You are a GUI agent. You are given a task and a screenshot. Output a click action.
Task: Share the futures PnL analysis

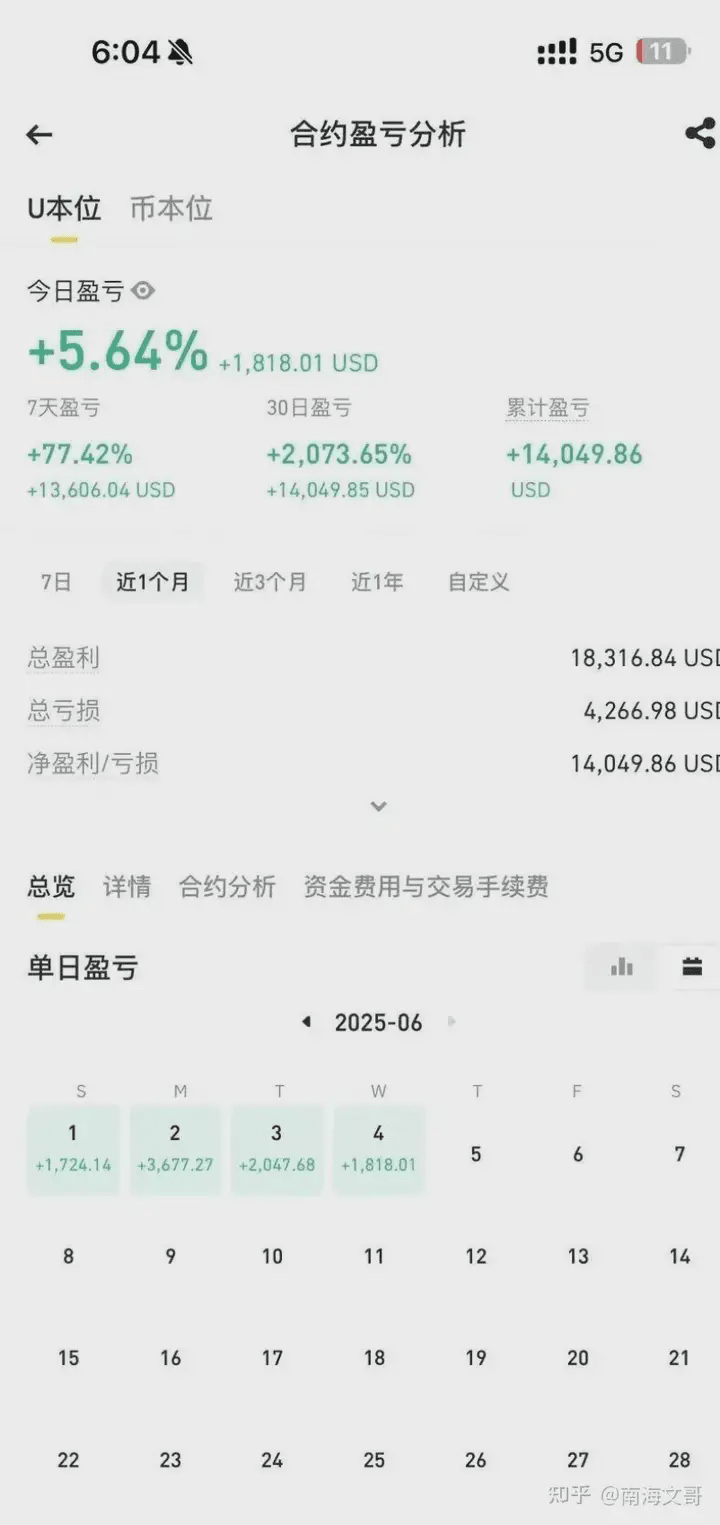701,134
